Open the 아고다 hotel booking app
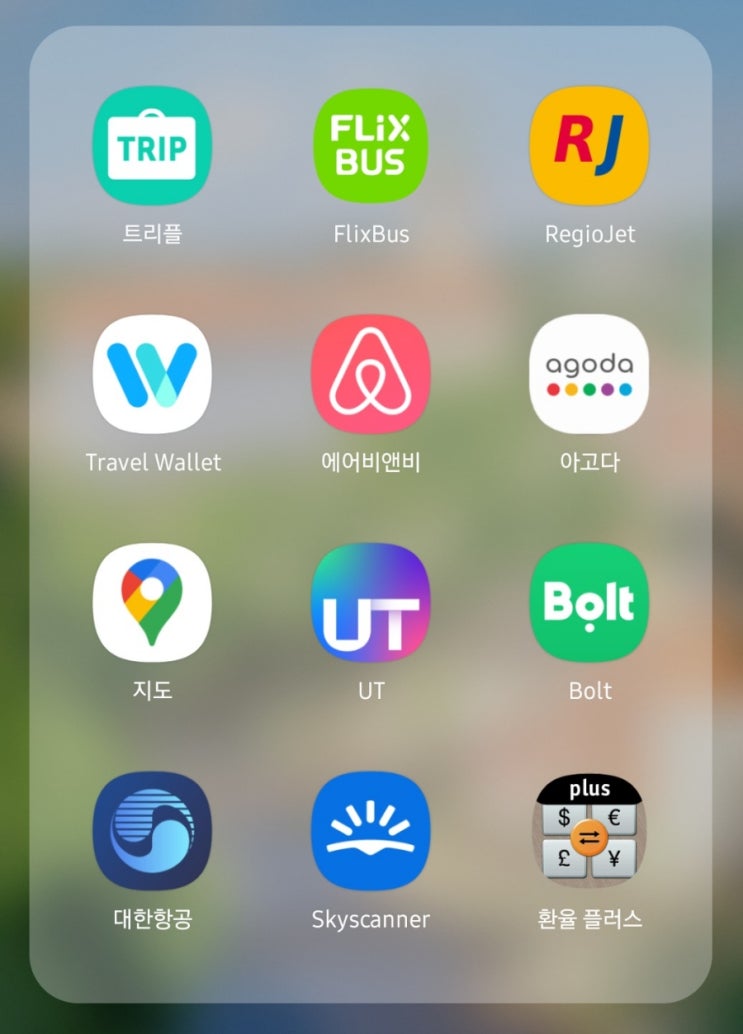743x1034 pixels. pyautogui.click(x=589, y=374)
